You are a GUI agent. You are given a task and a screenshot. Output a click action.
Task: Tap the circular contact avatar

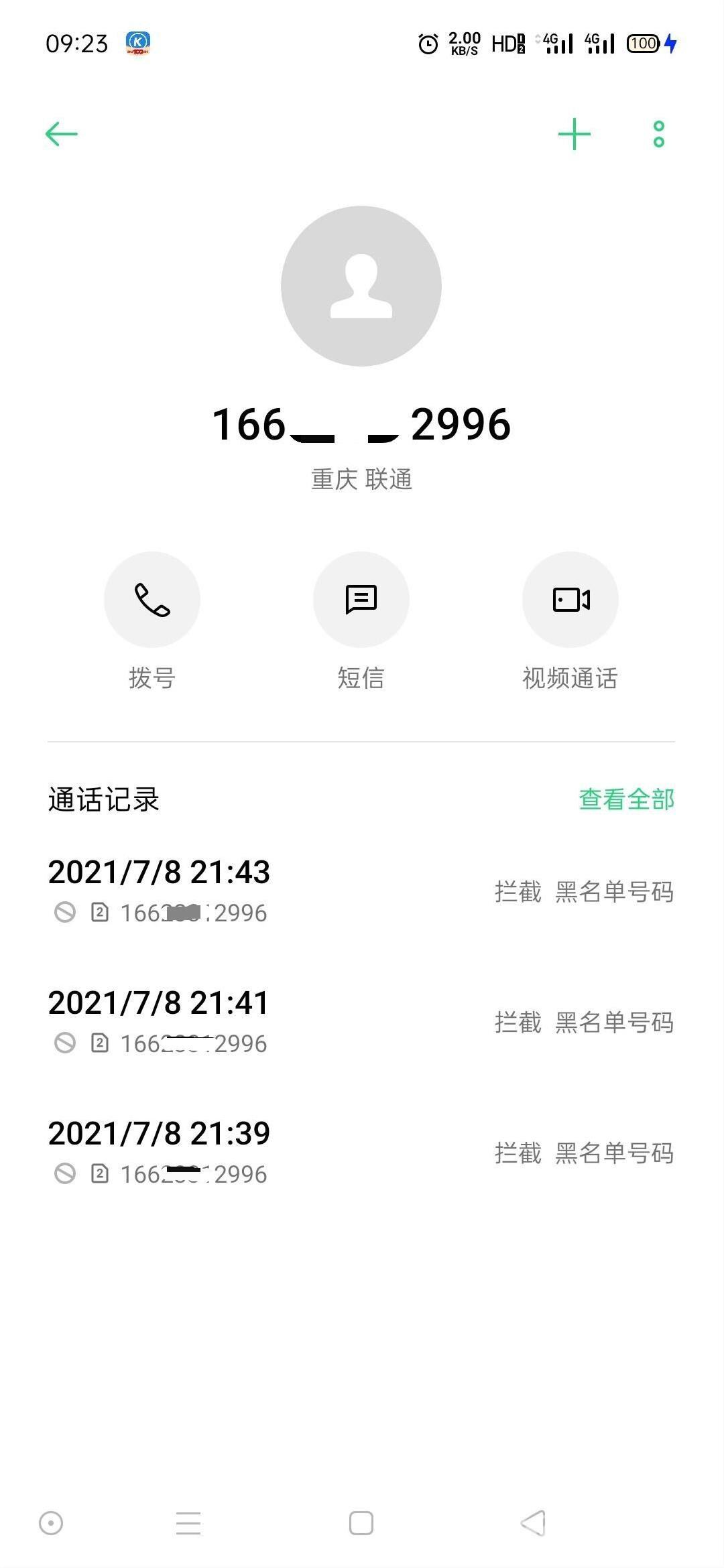[x=361, y=284]
